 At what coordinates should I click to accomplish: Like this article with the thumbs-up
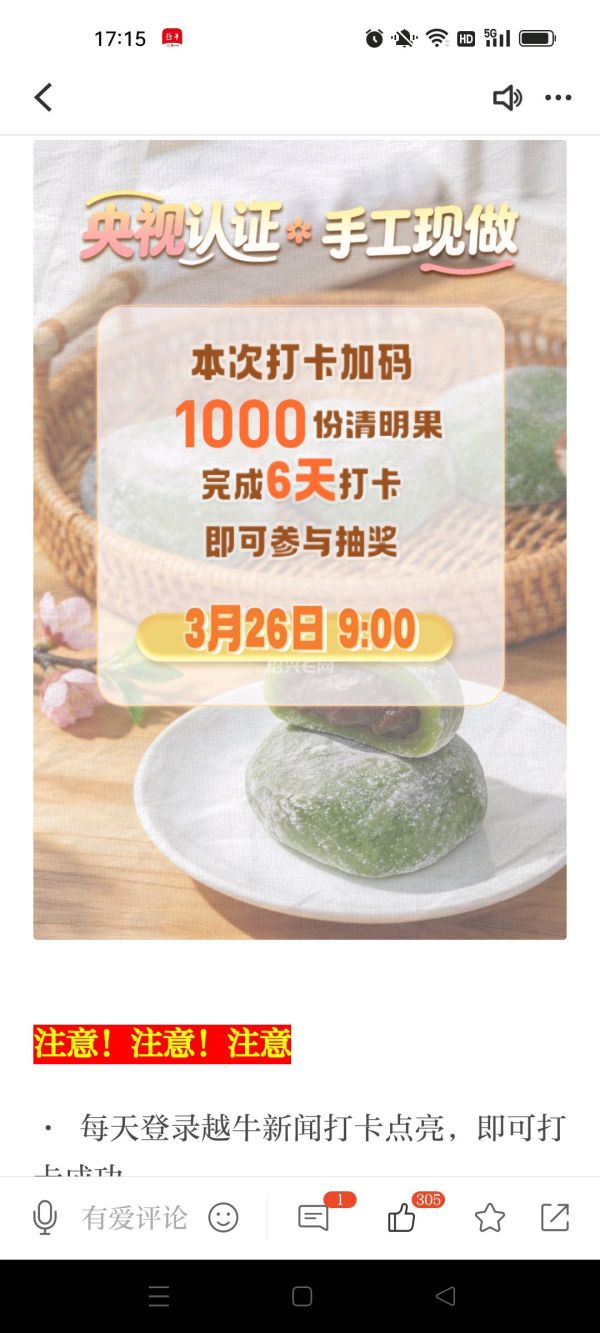coord(402,1217)
